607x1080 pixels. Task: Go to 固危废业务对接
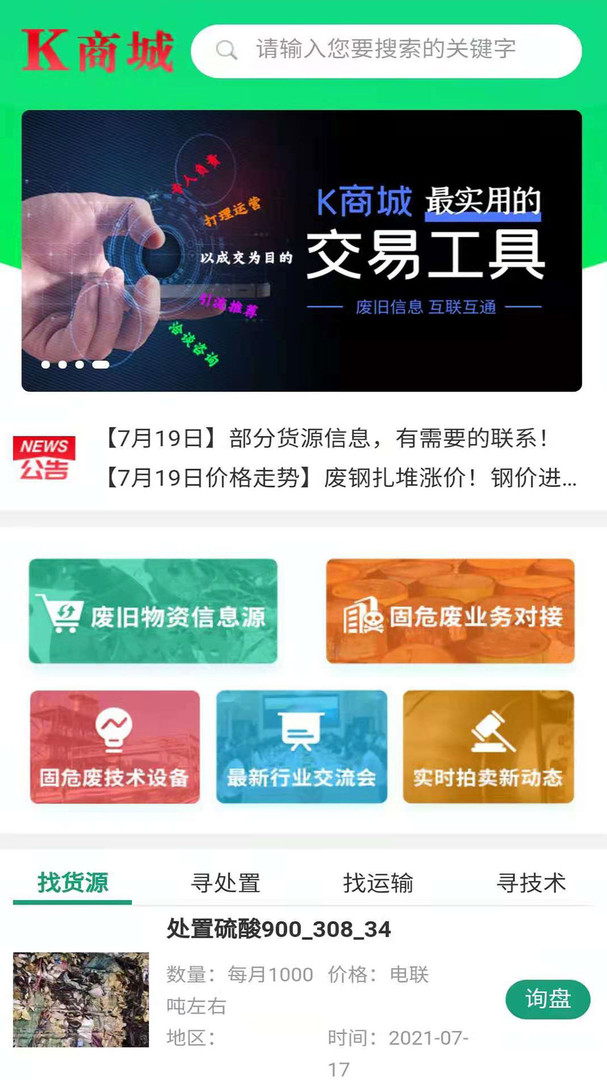450,611
